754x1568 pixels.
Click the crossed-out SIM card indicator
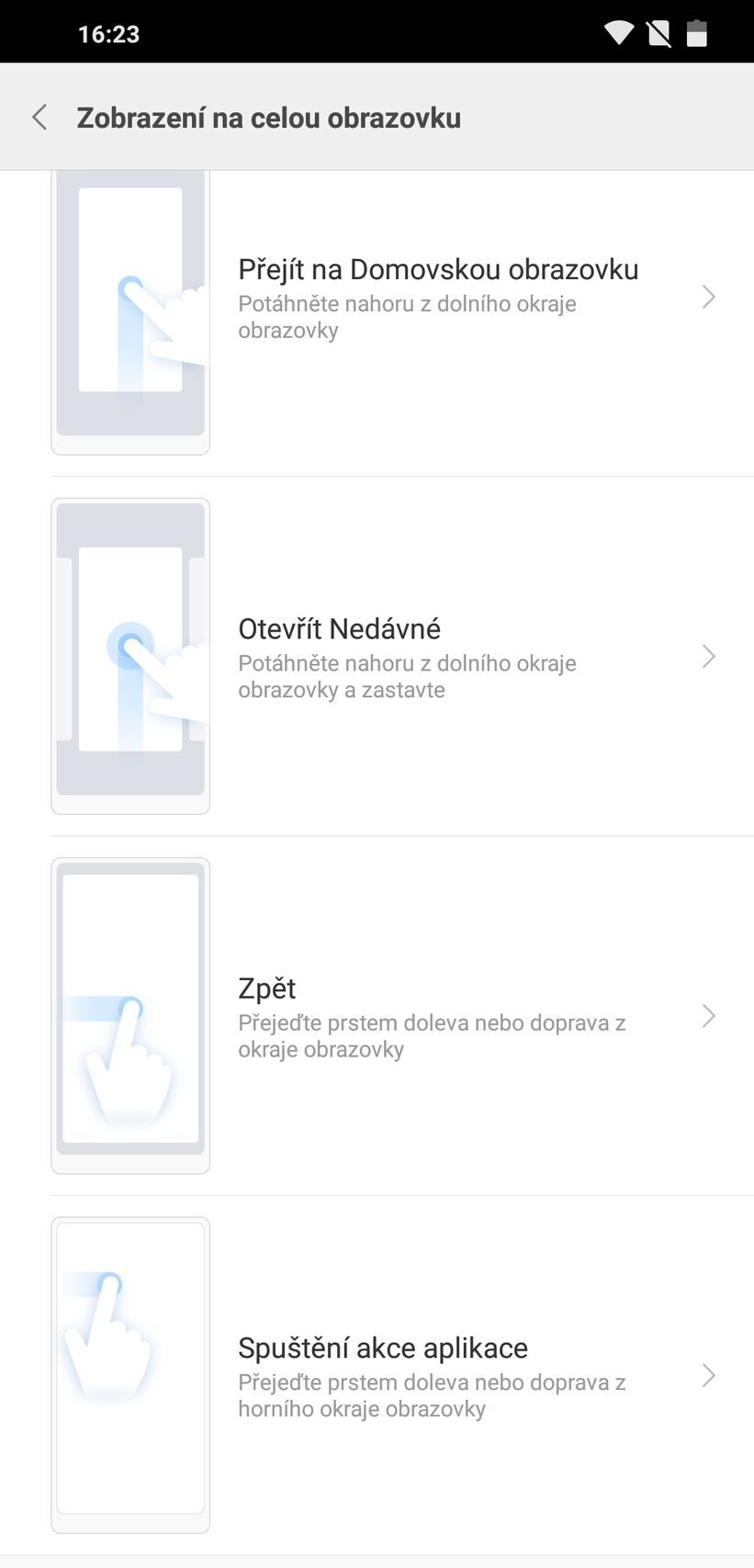click(658, 32)
